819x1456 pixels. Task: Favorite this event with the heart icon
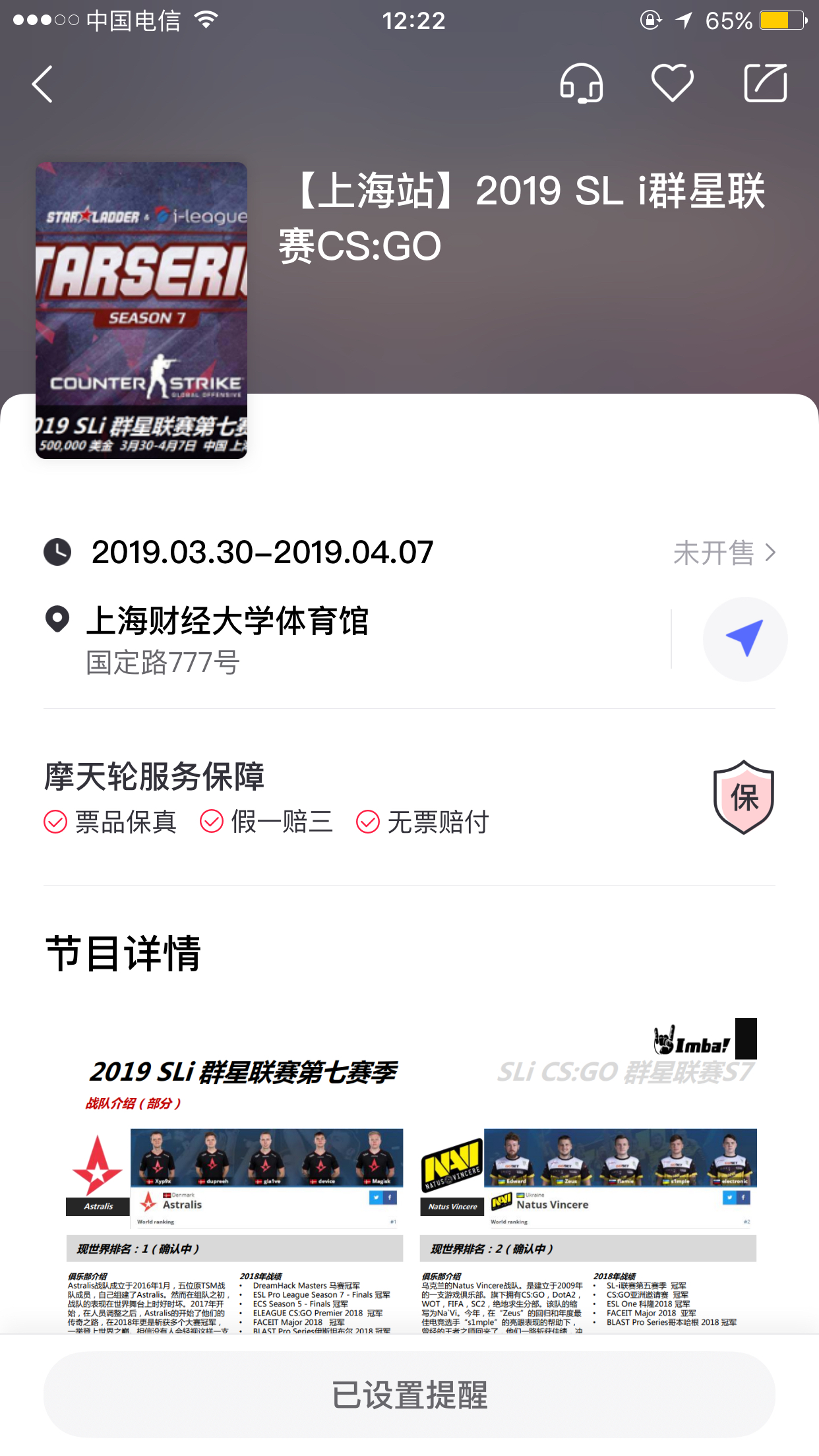[673, 84]
